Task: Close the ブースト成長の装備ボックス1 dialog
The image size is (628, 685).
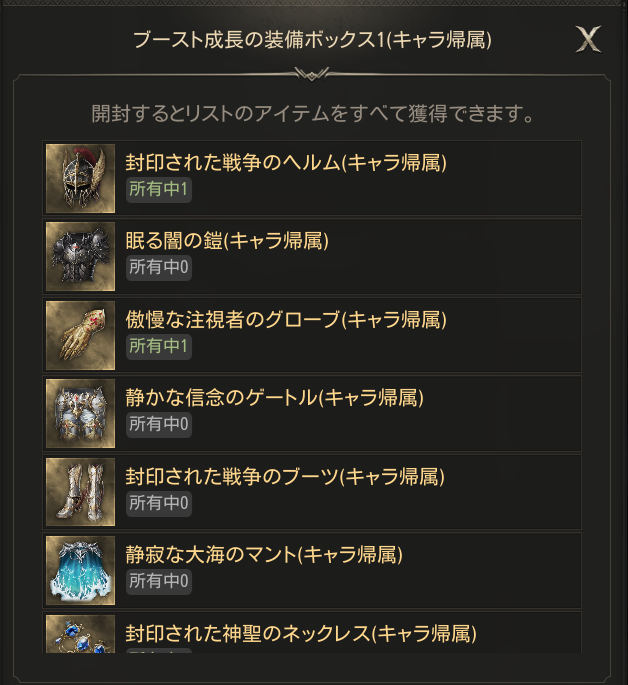Action: (588, 39)
